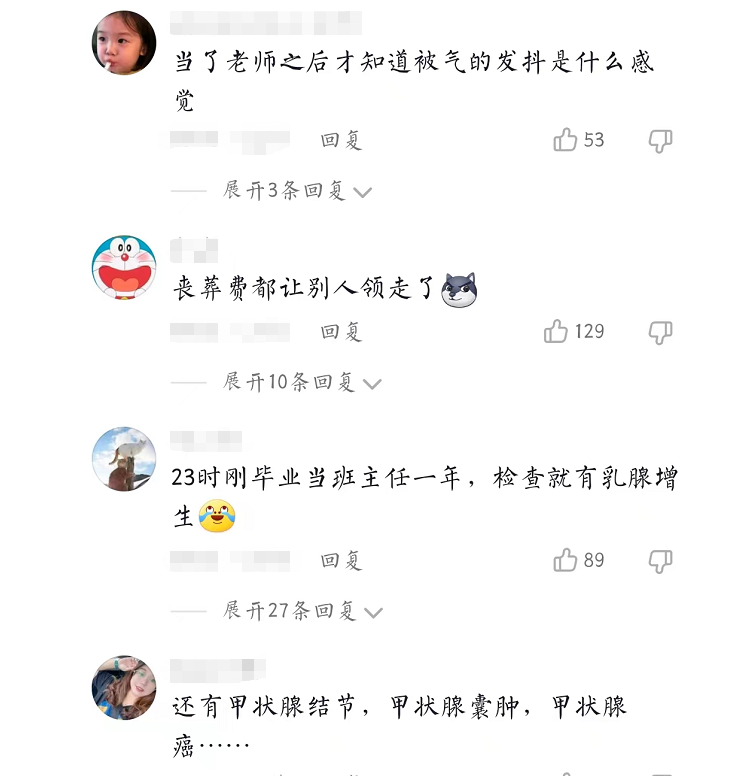Like the comment about 当了老师之后
The width and height of the screenshot is (753, 776).
[566, 140]
